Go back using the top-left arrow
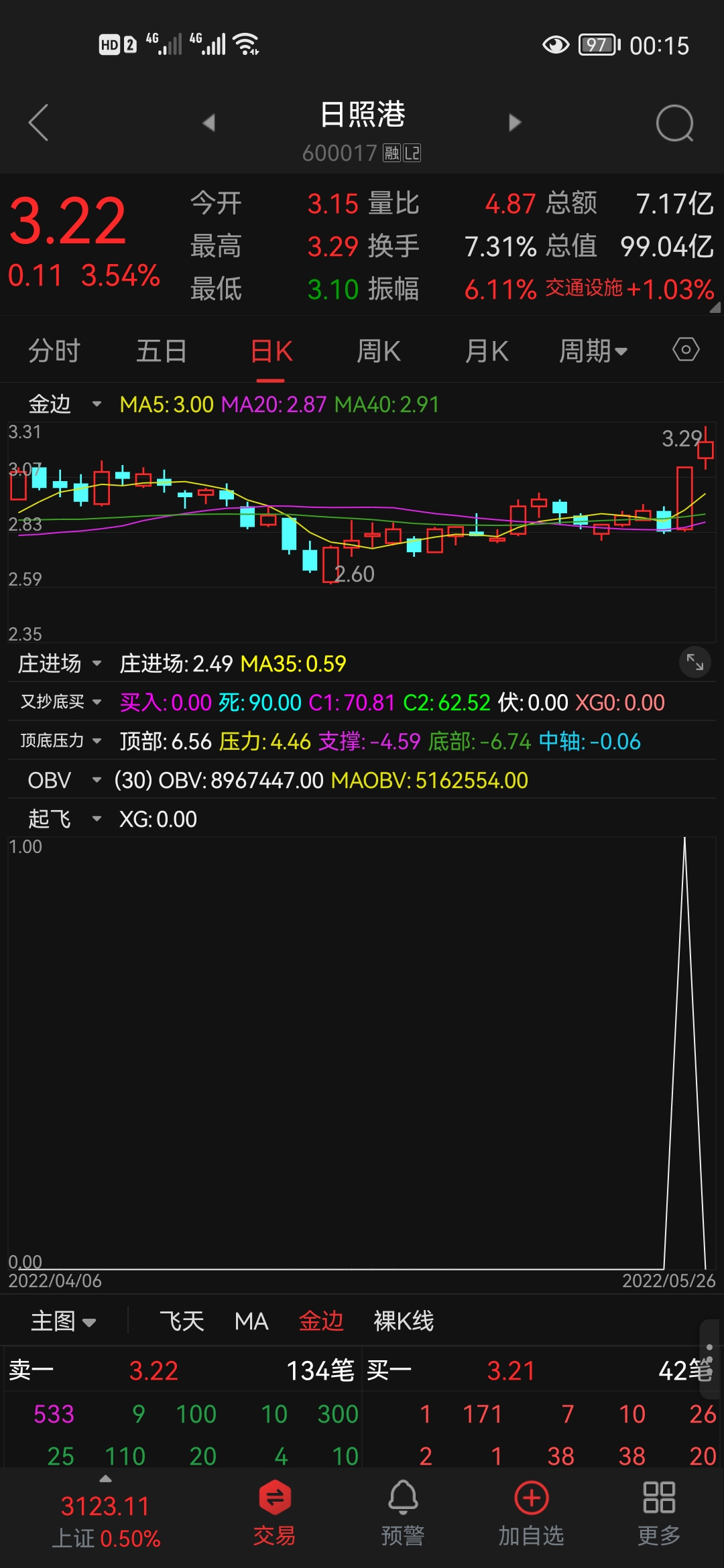The width and height of the screenshot is (724, 1568). point(39,123)
